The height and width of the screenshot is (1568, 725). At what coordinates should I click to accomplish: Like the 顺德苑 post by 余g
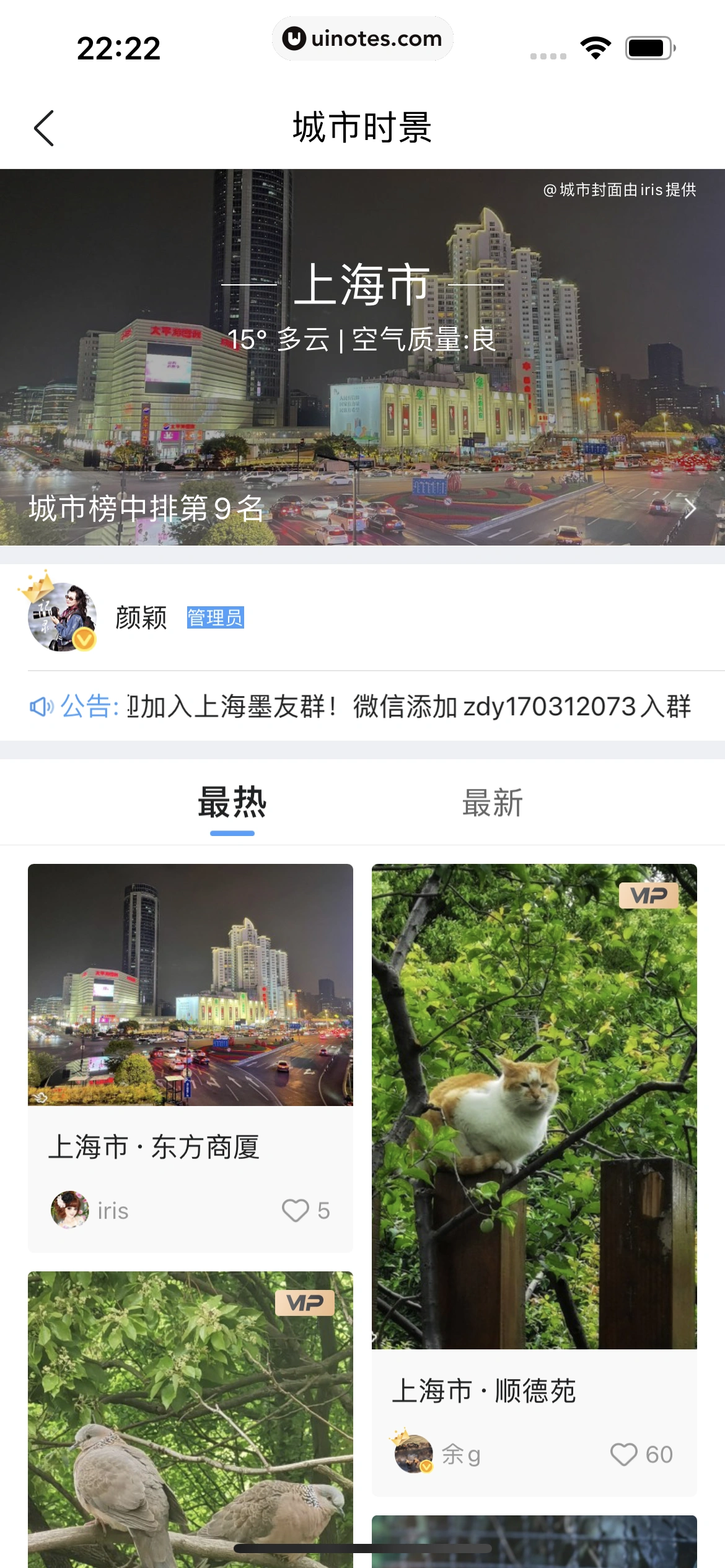pos(623,1454)
